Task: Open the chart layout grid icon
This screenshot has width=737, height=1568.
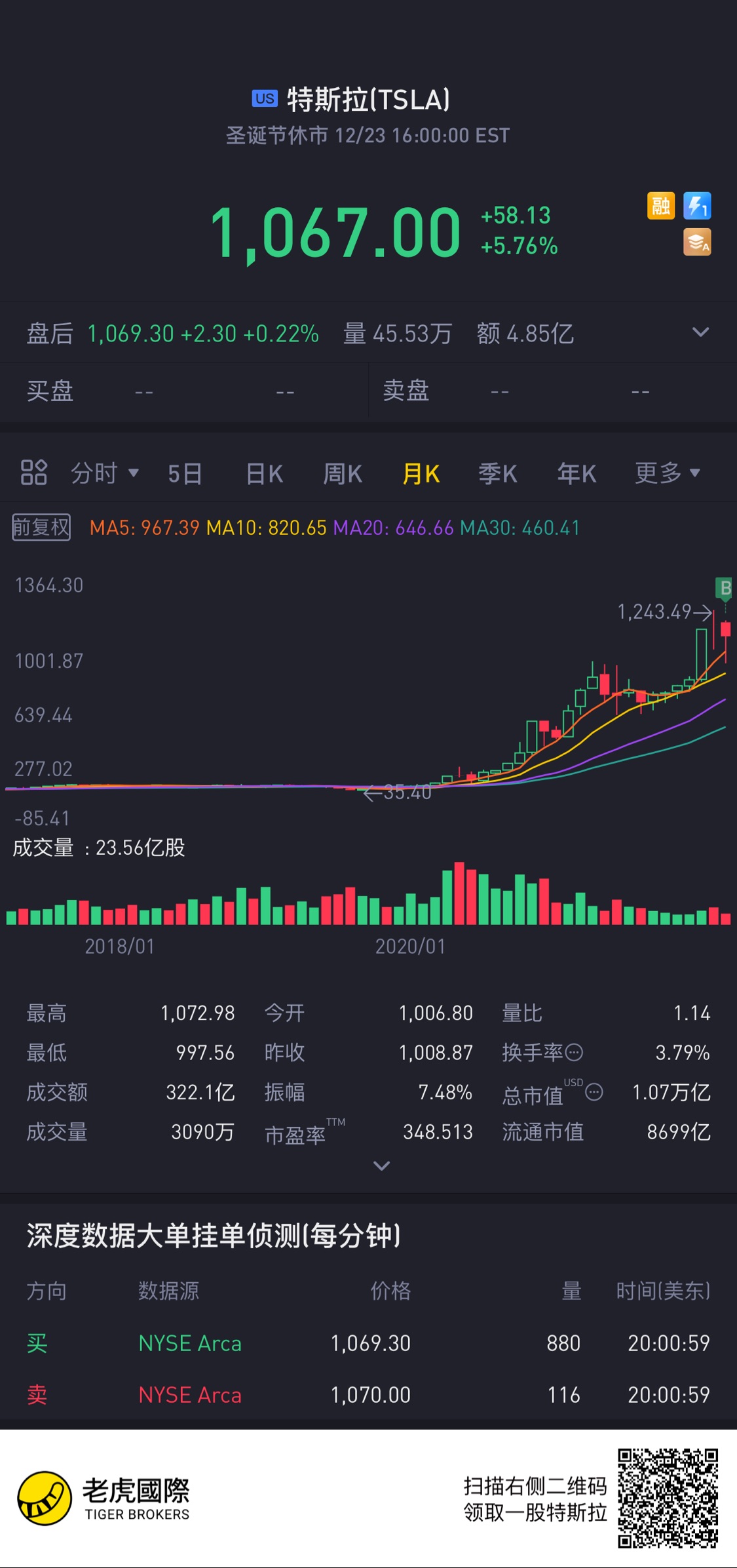Action: (34, 472)
